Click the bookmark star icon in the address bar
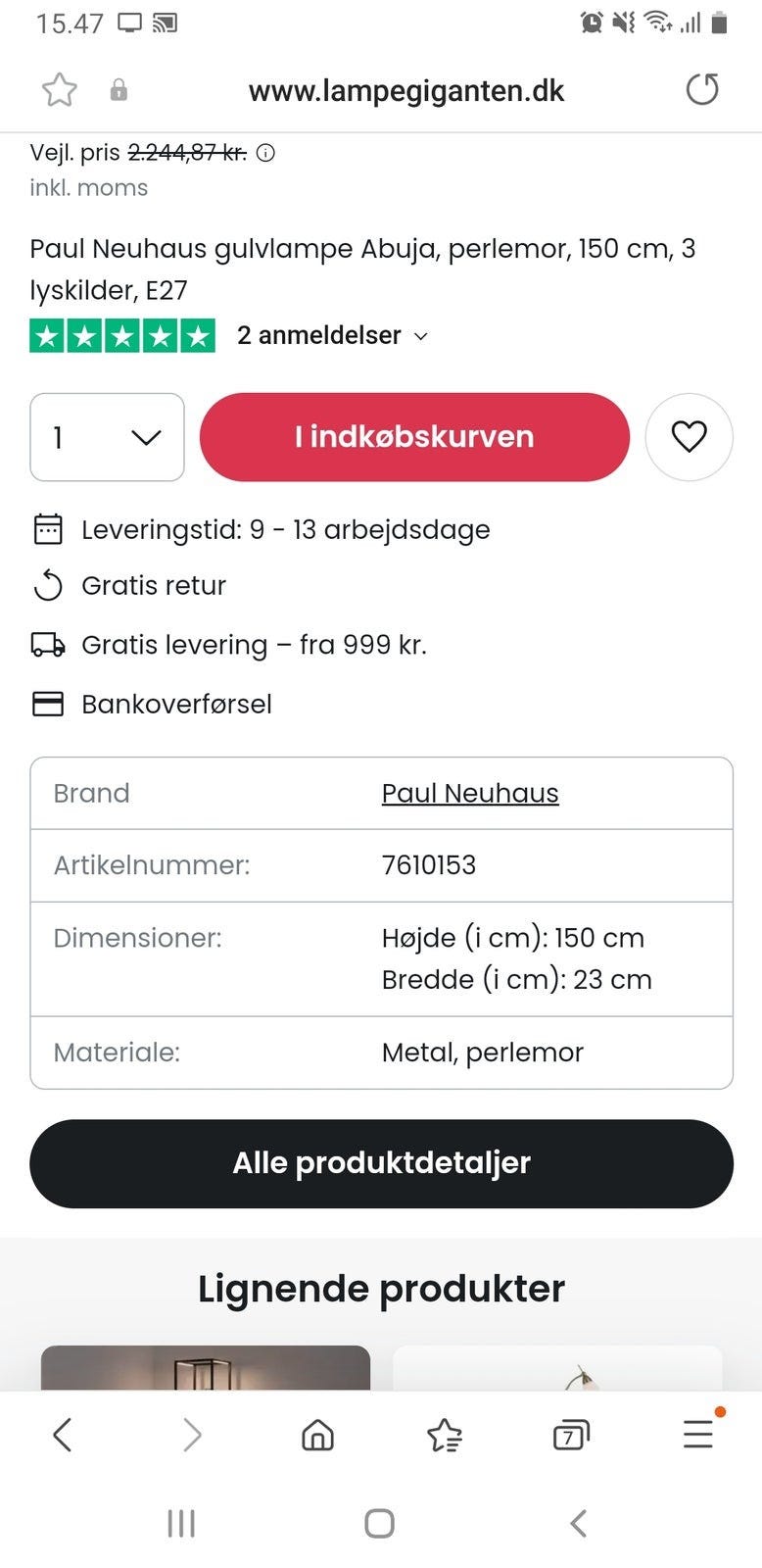 (59, 89)
